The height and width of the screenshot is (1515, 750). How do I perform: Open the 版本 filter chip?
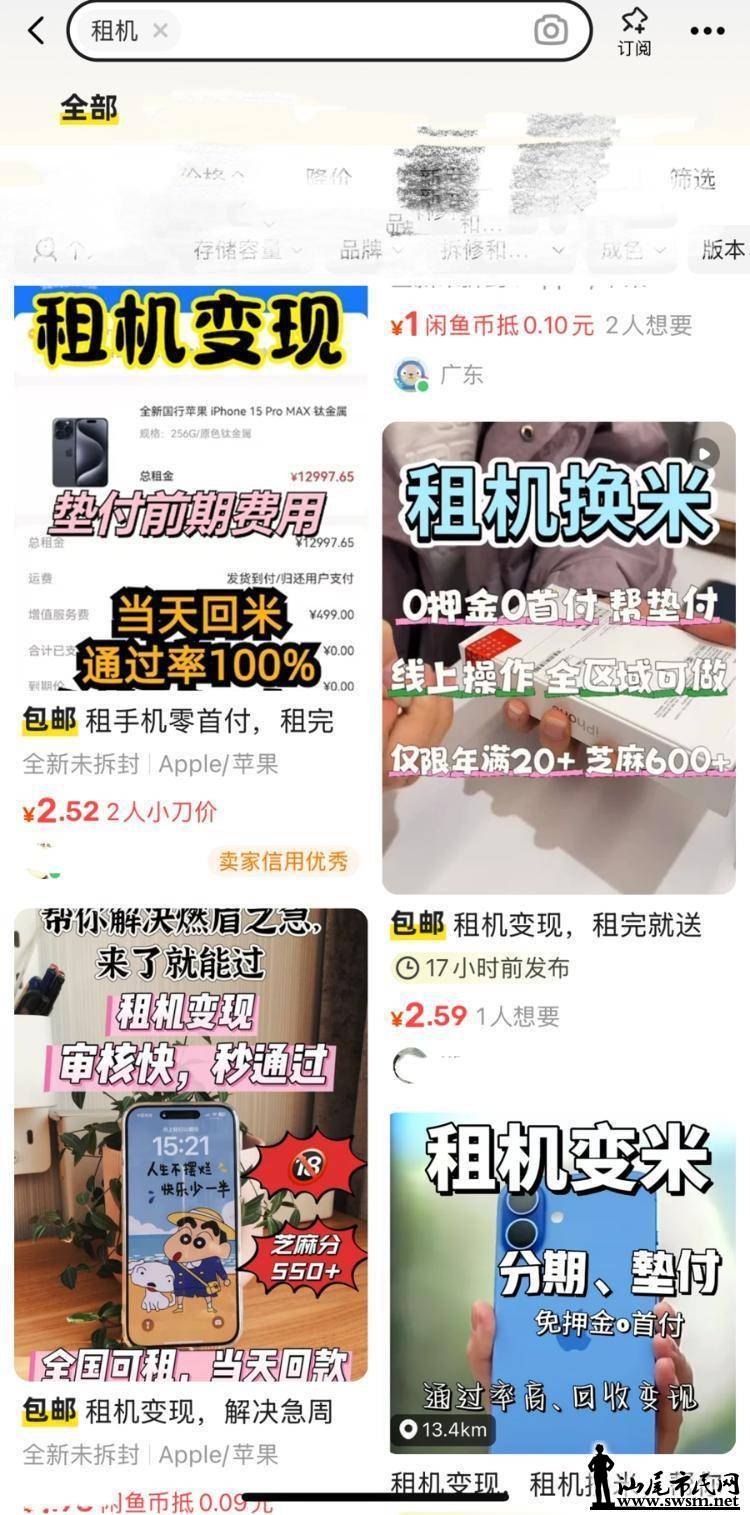(x=720, y=250)
